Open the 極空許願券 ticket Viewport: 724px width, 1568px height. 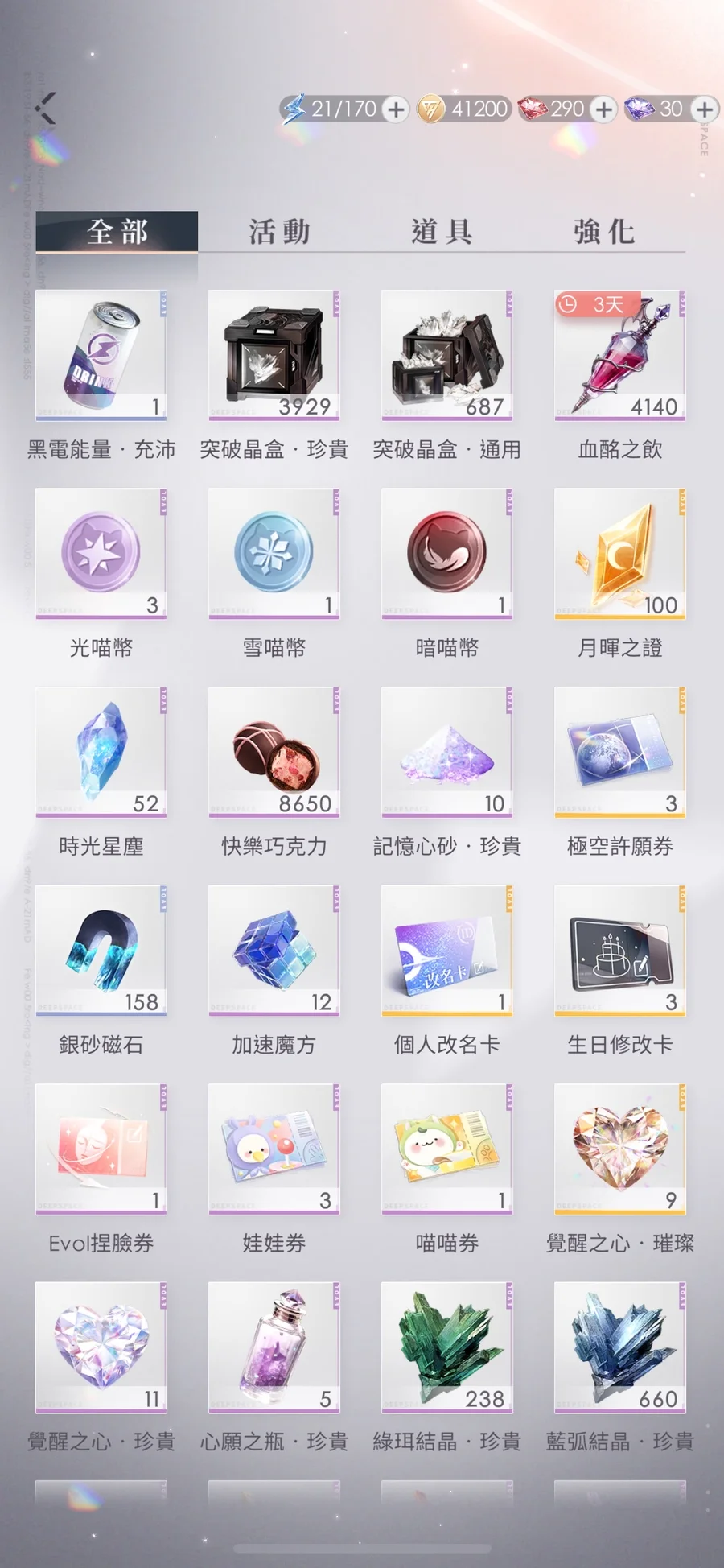point(619,752)
